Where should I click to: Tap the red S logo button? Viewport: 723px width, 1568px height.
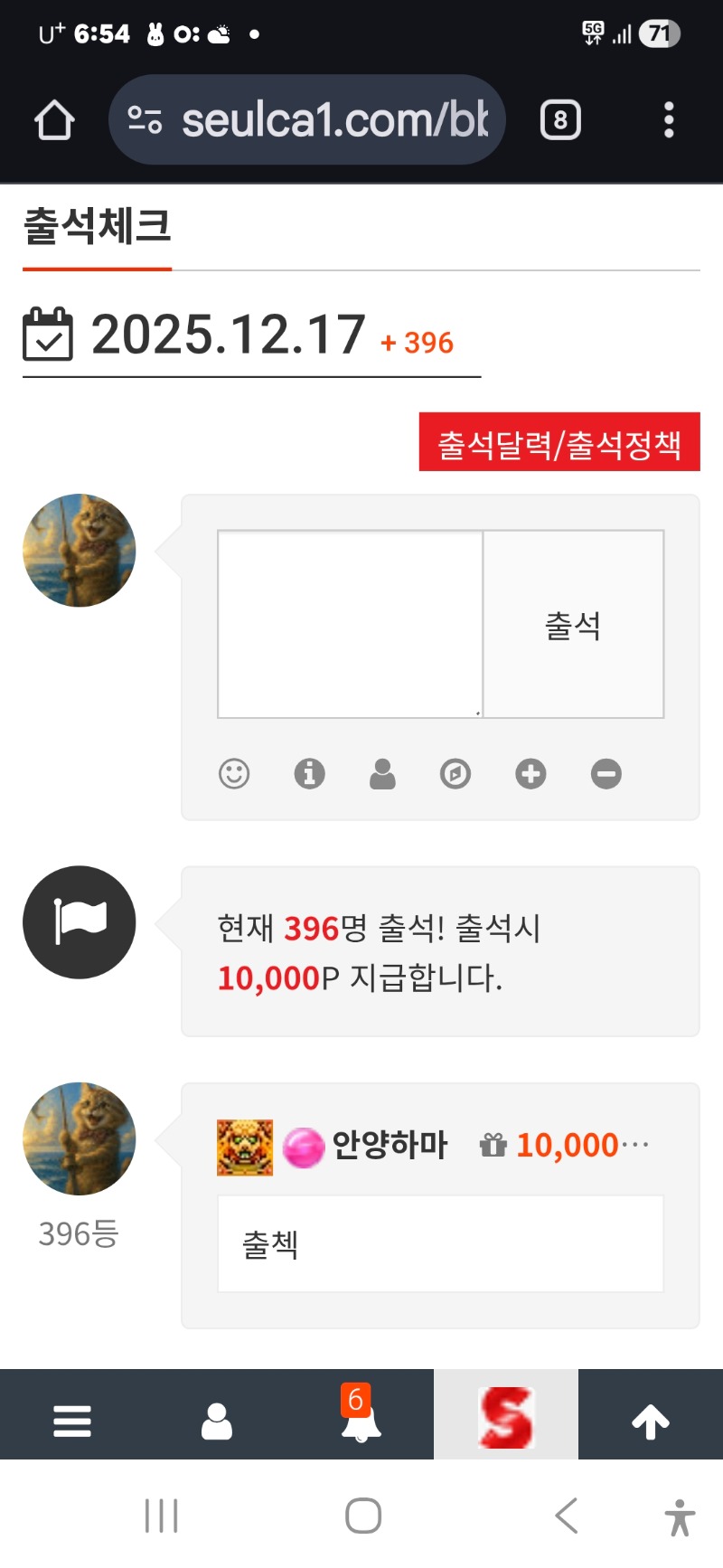pyautogui.click(x=506, y=1417)
